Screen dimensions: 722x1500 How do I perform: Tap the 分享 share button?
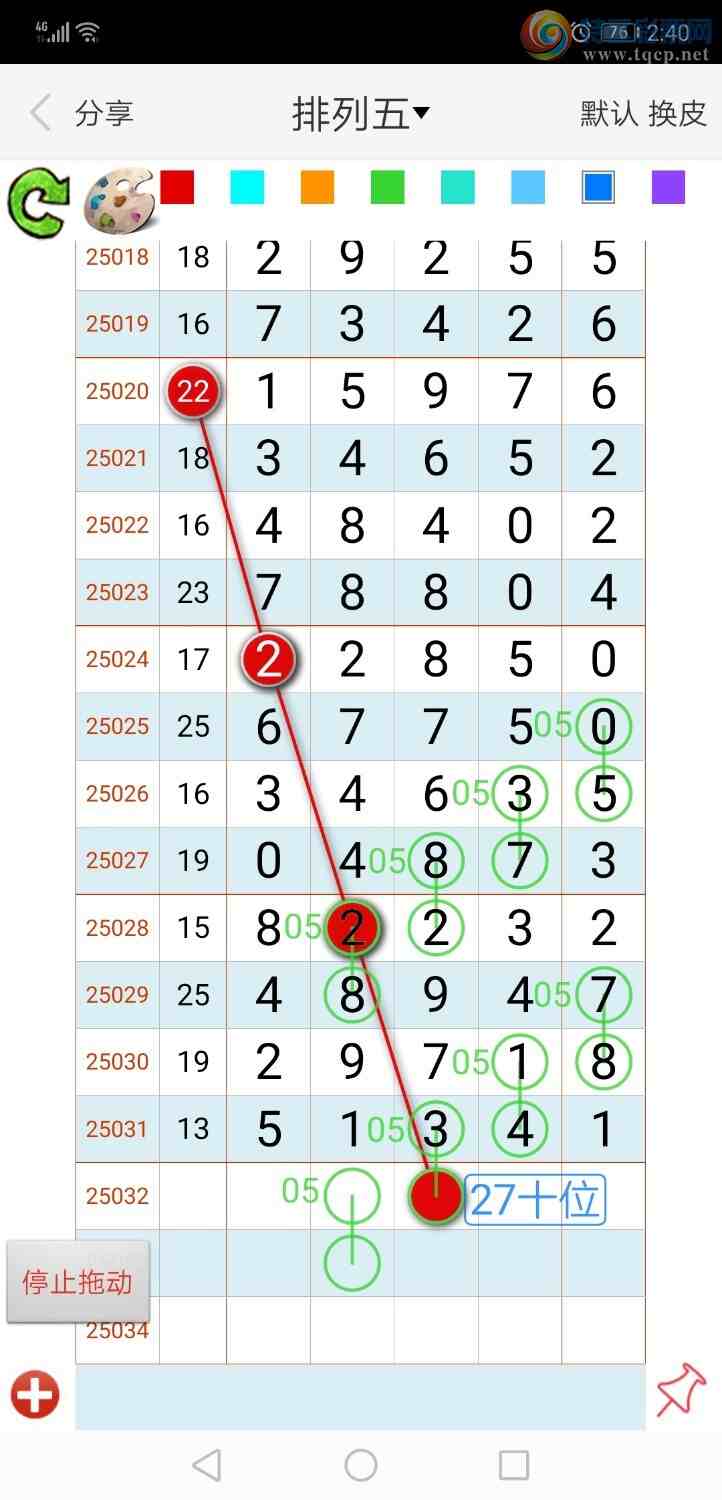104,113
